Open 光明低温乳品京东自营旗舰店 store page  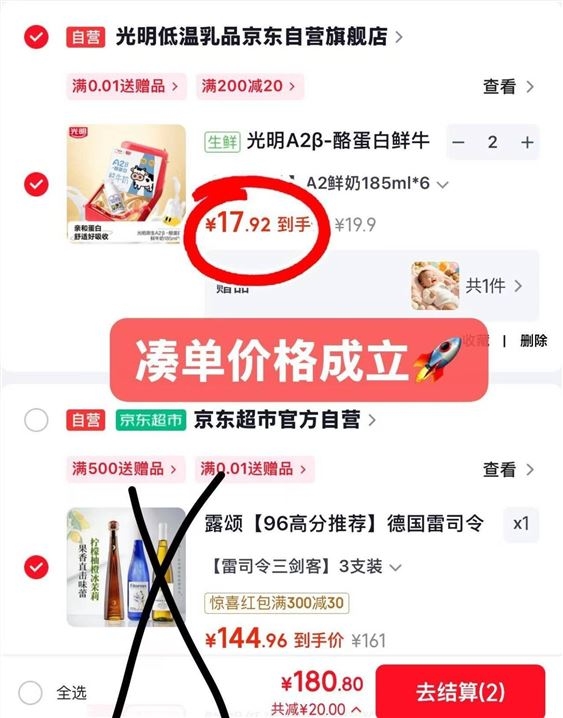(259, 37)
